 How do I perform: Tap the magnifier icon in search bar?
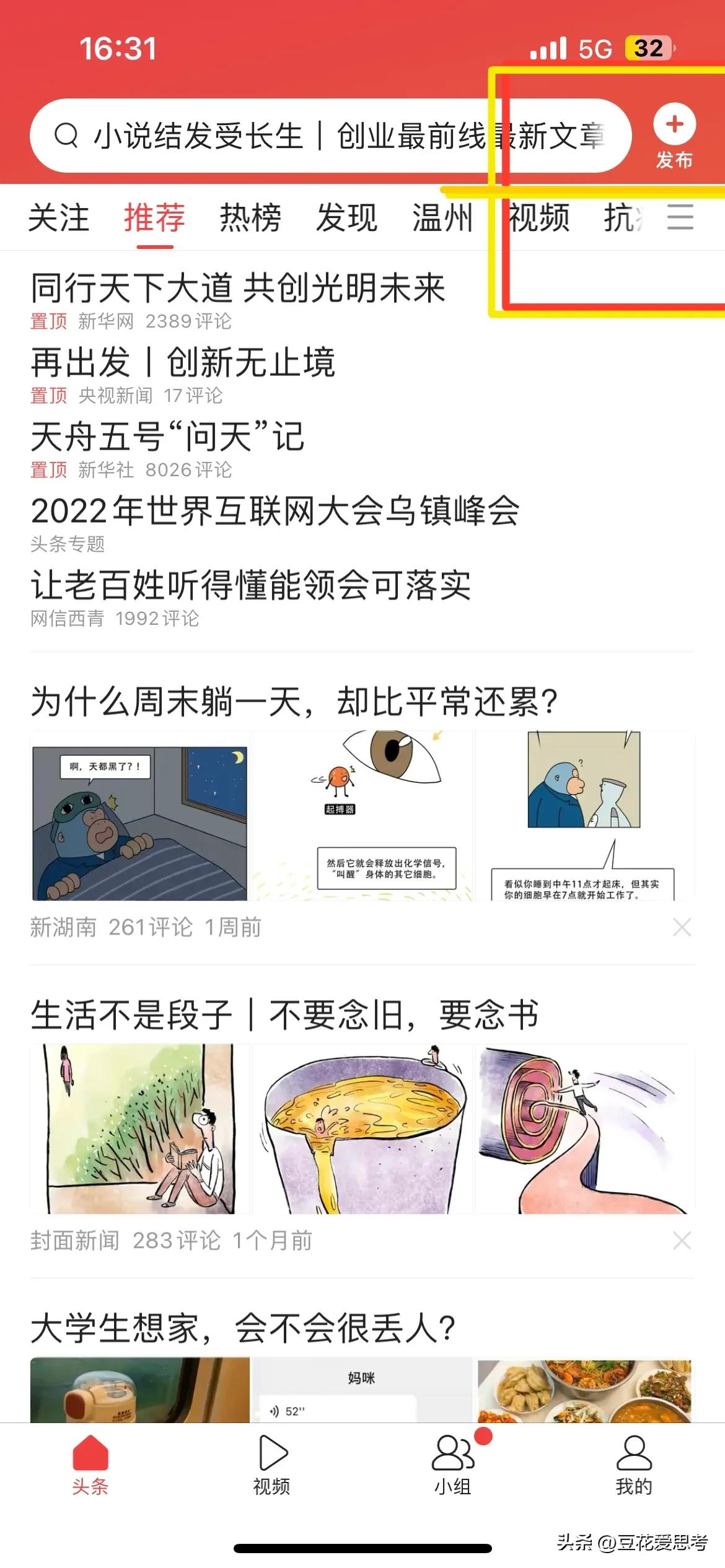click(x=67, y=135)
